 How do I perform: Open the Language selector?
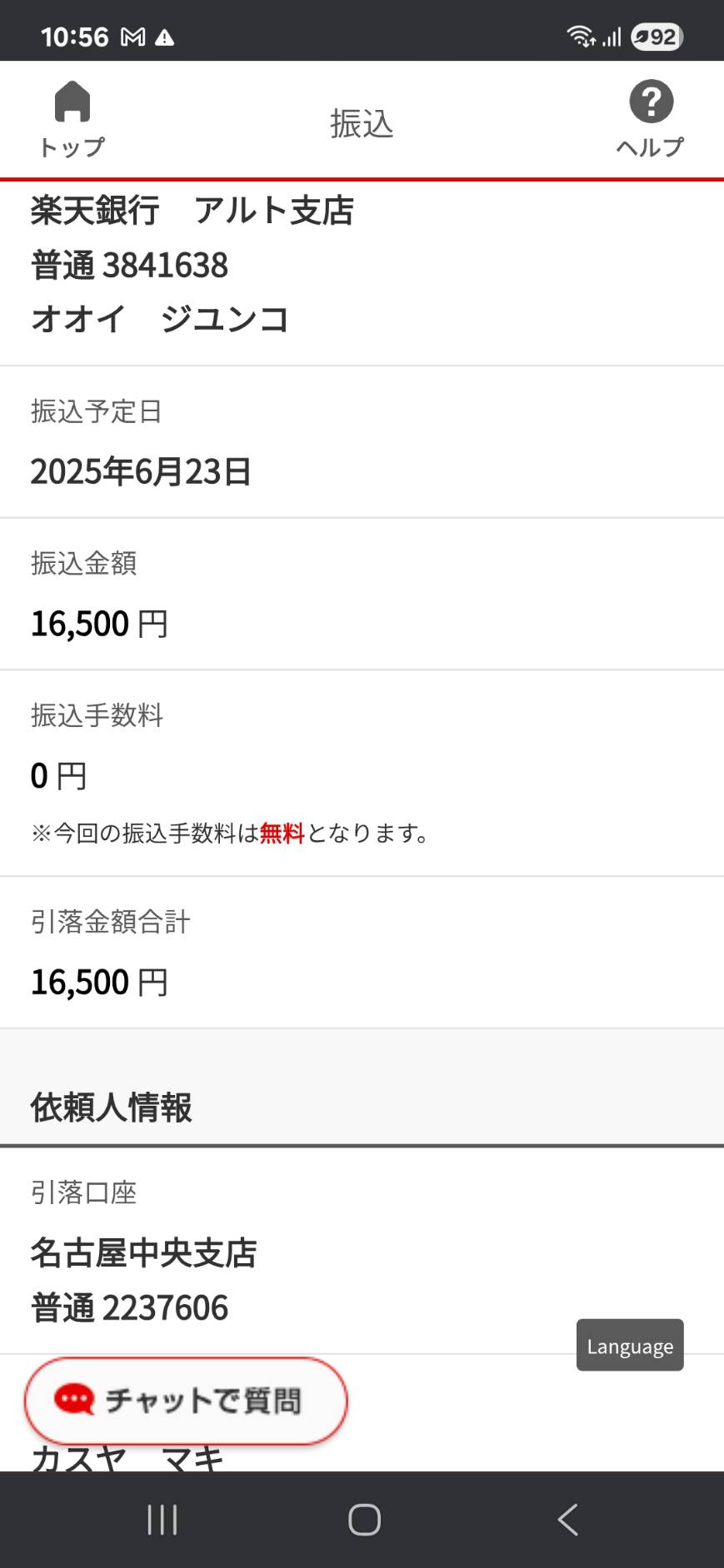pos(630,1345)
